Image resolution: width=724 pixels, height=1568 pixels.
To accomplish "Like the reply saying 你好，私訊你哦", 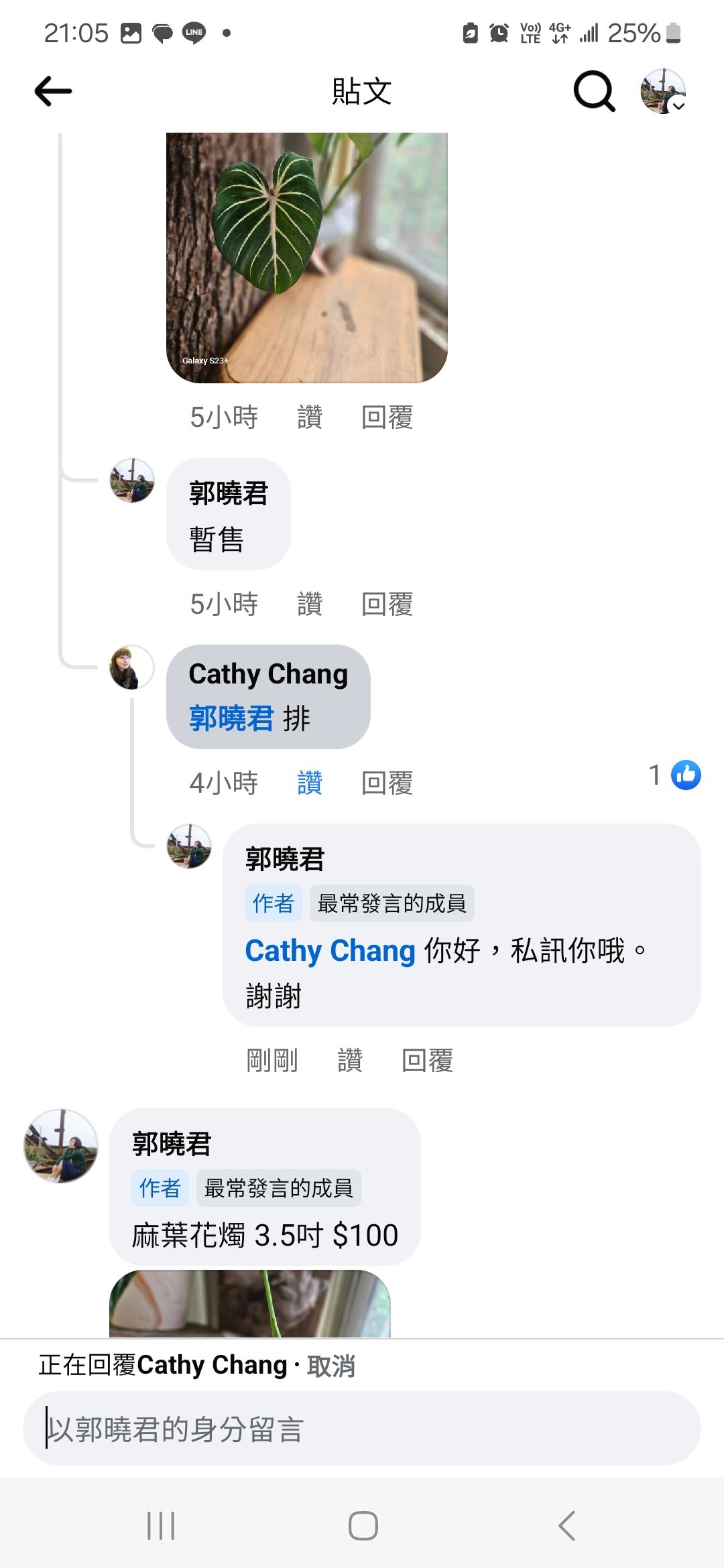I will [x=350, y=1061].
